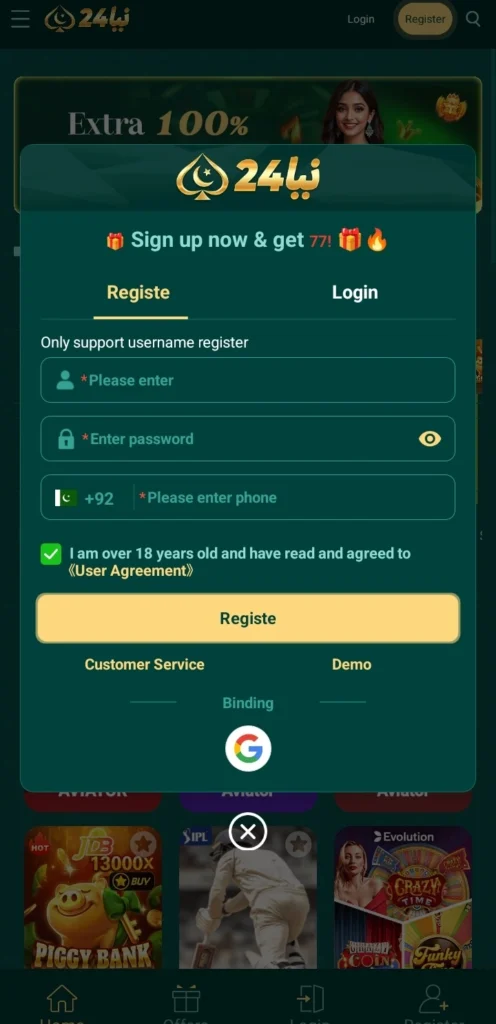Open the hamburger menu

[x=20, y=19]
